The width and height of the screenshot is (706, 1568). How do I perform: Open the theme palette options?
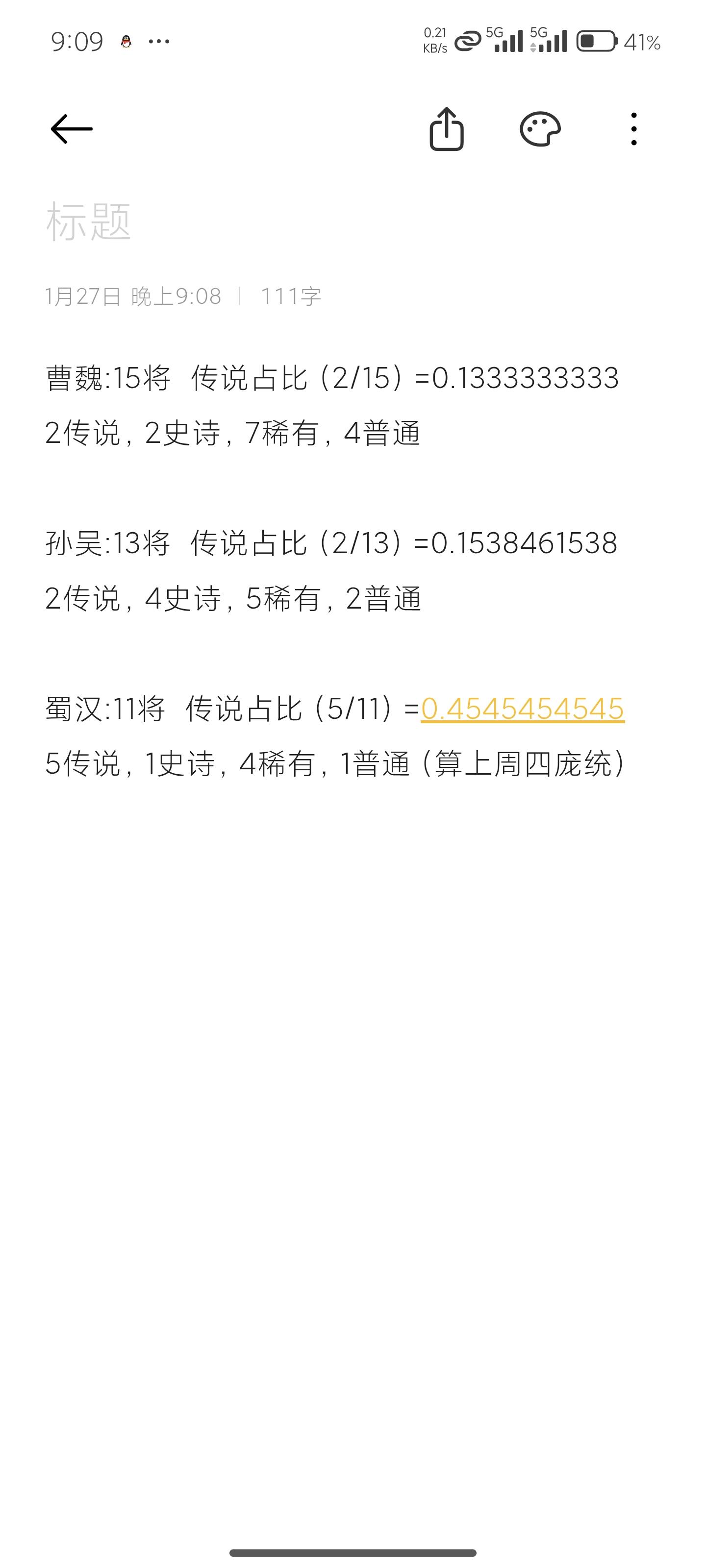tap(540, 129)
